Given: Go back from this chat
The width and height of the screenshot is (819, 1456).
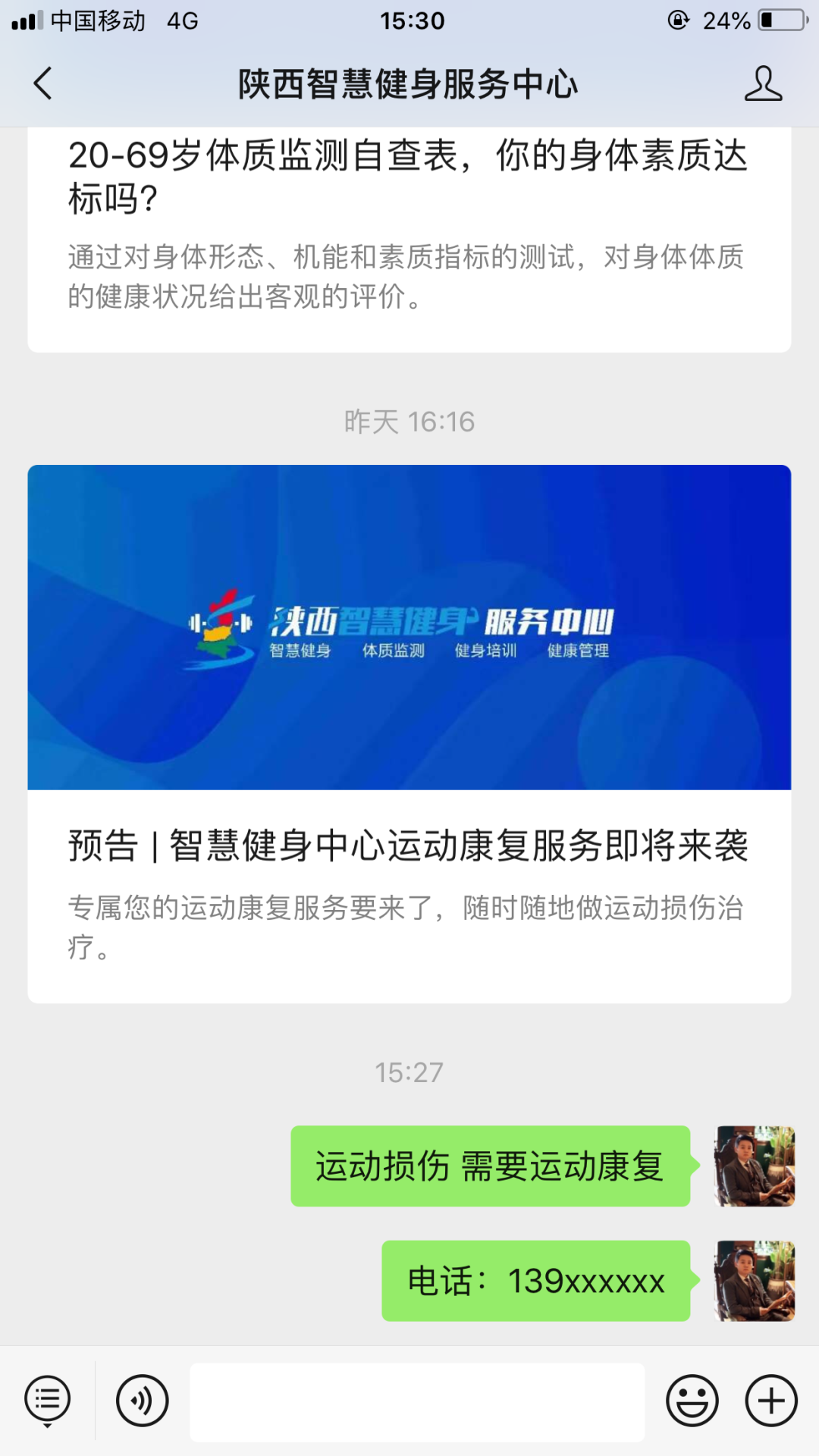Looking at the screenshot, I should 43,83.
